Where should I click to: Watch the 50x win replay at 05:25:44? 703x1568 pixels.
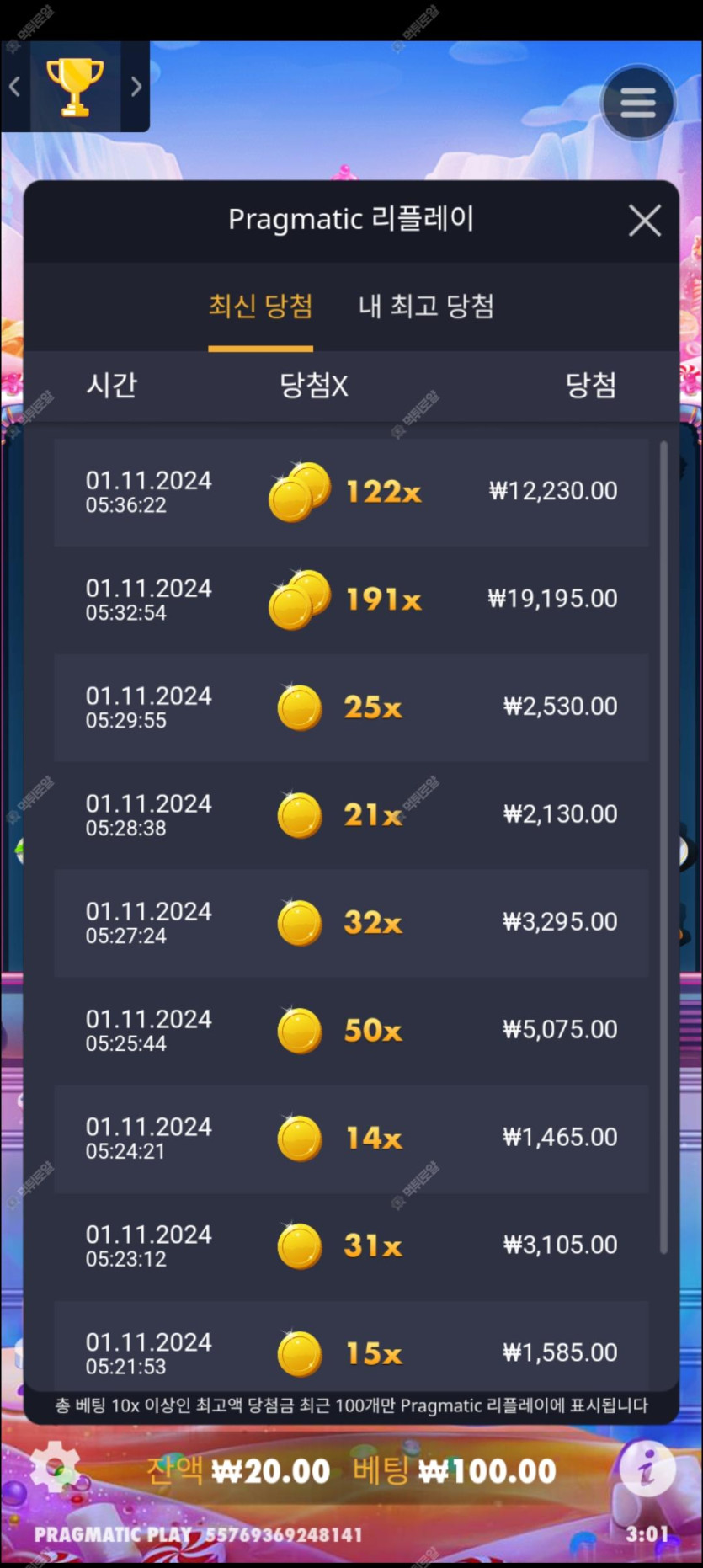click(x=351, y=1031)
